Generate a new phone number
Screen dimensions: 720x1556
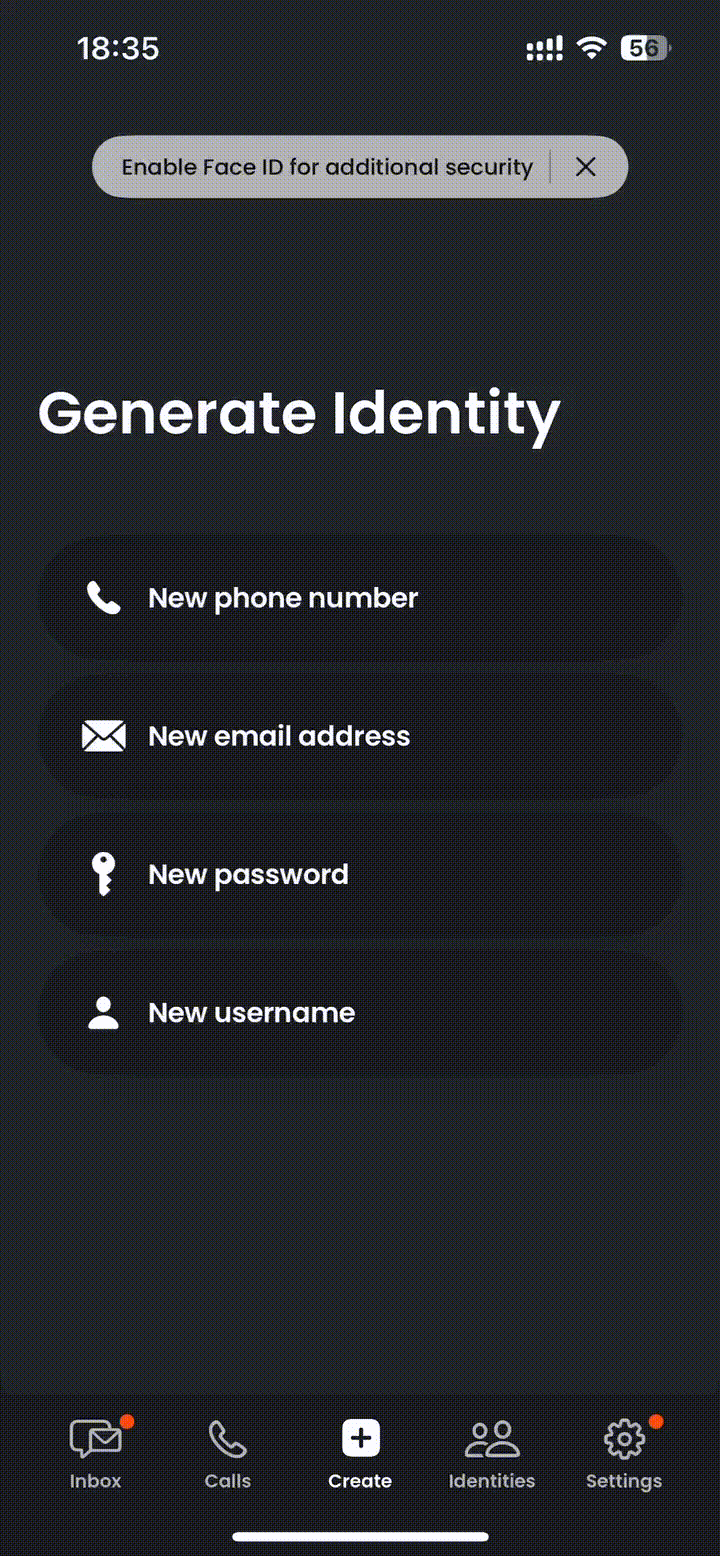tap(360, 598)
